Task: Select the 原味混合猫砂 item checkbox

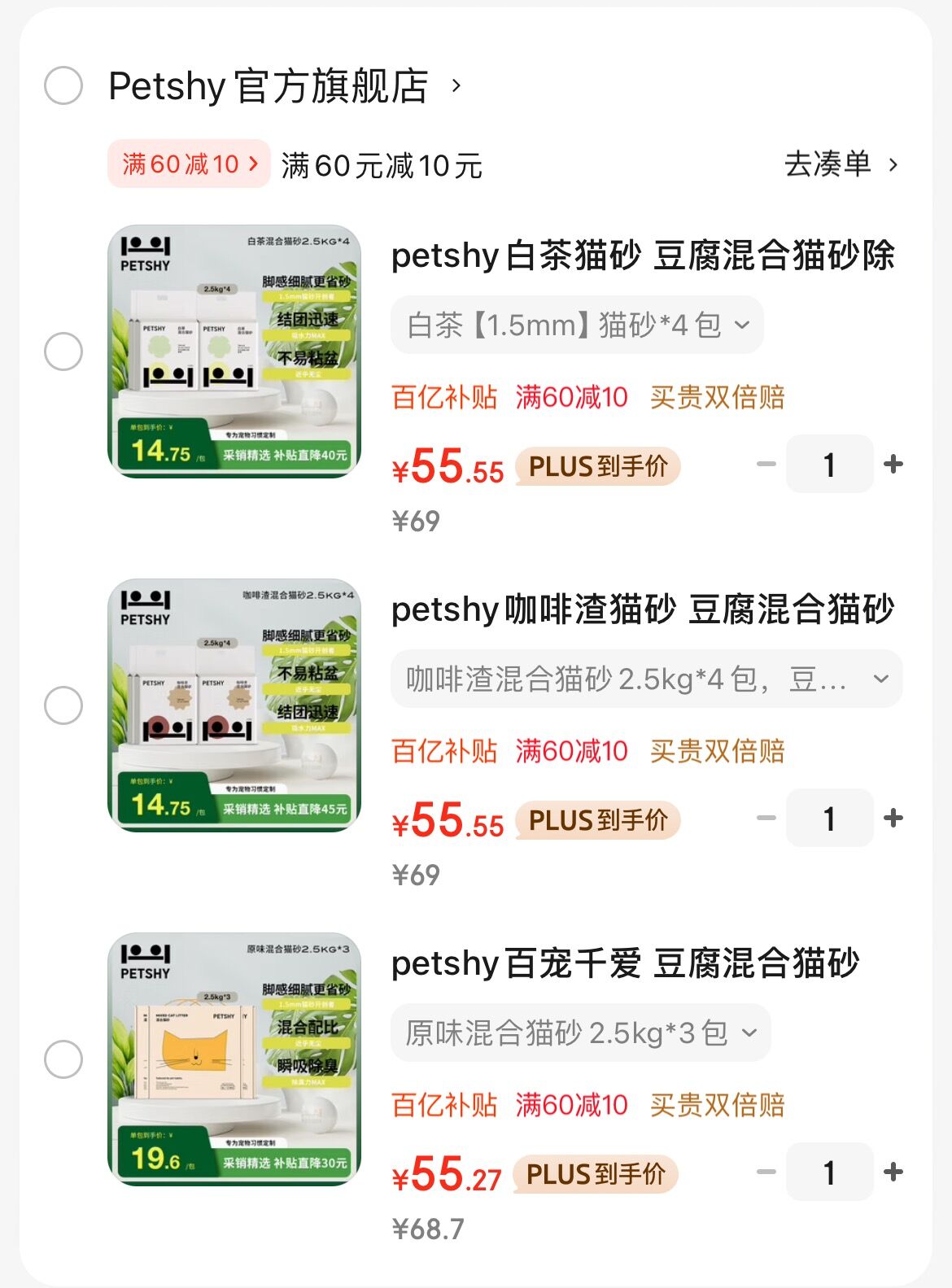Action: 62,1059
